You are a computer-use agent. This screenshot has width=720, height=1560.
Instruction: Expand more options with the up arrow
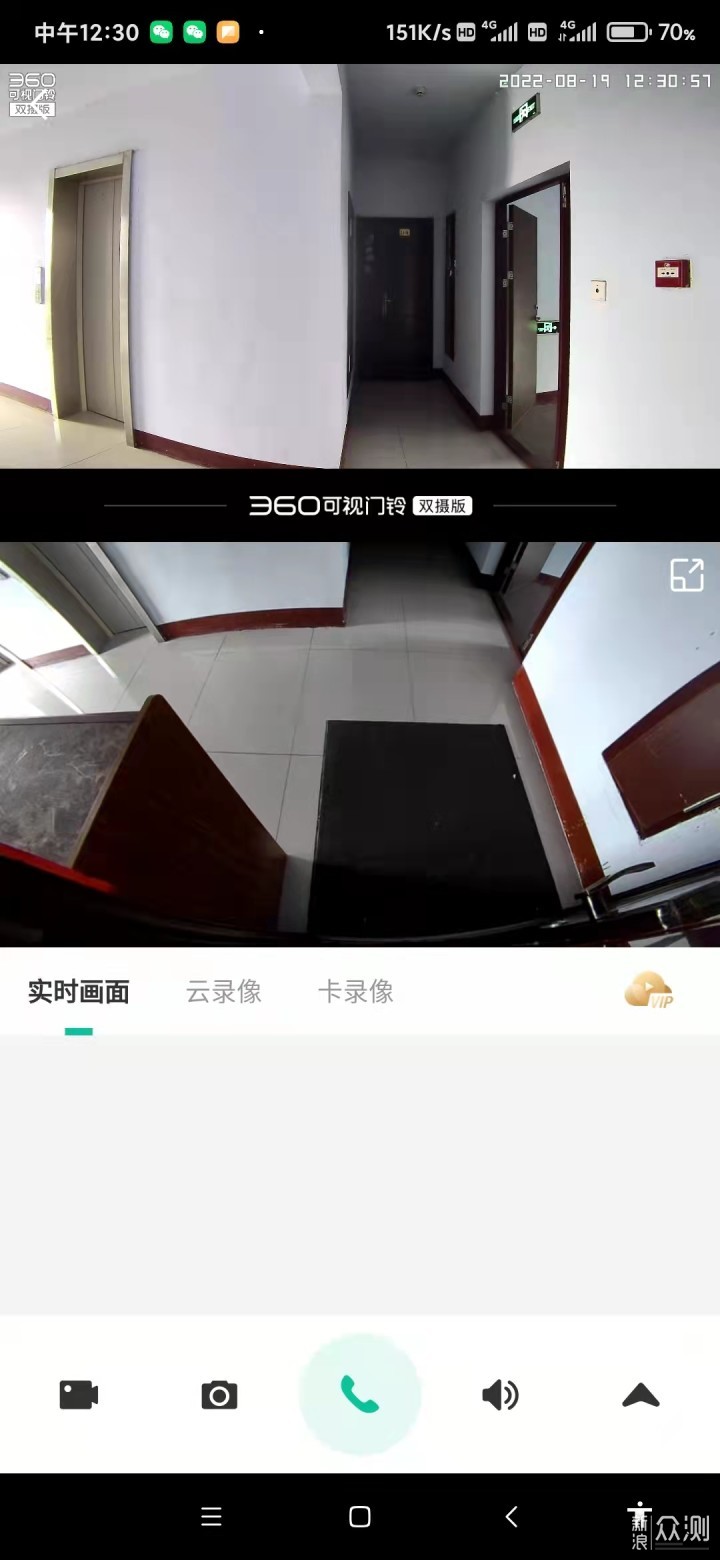tap(640, 1395)
